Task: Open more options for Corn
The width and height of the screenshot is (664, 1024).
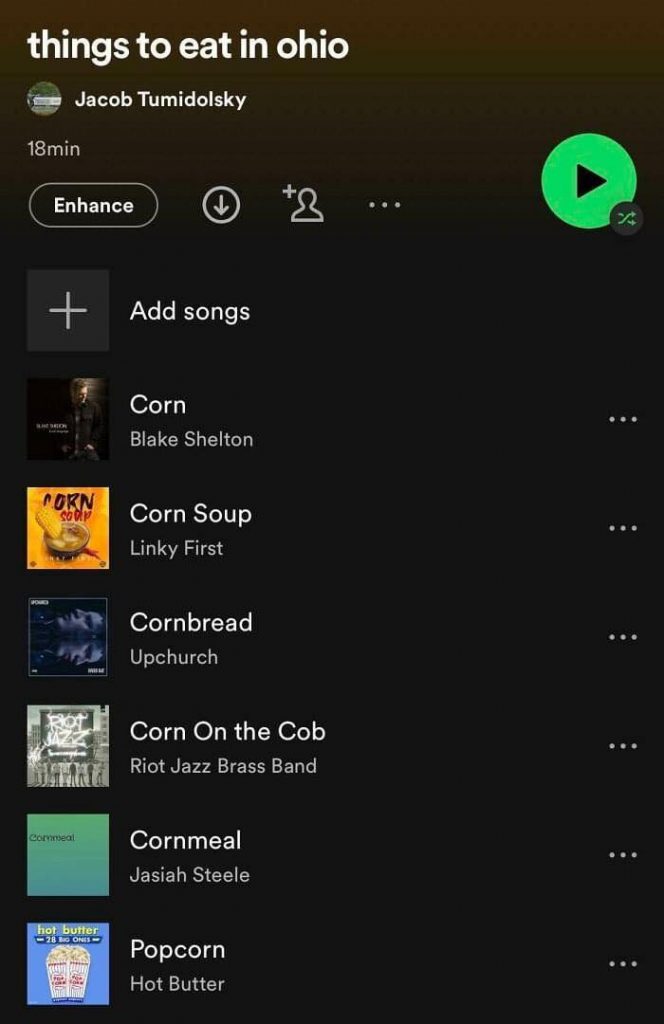Action: tap(622, 420)
